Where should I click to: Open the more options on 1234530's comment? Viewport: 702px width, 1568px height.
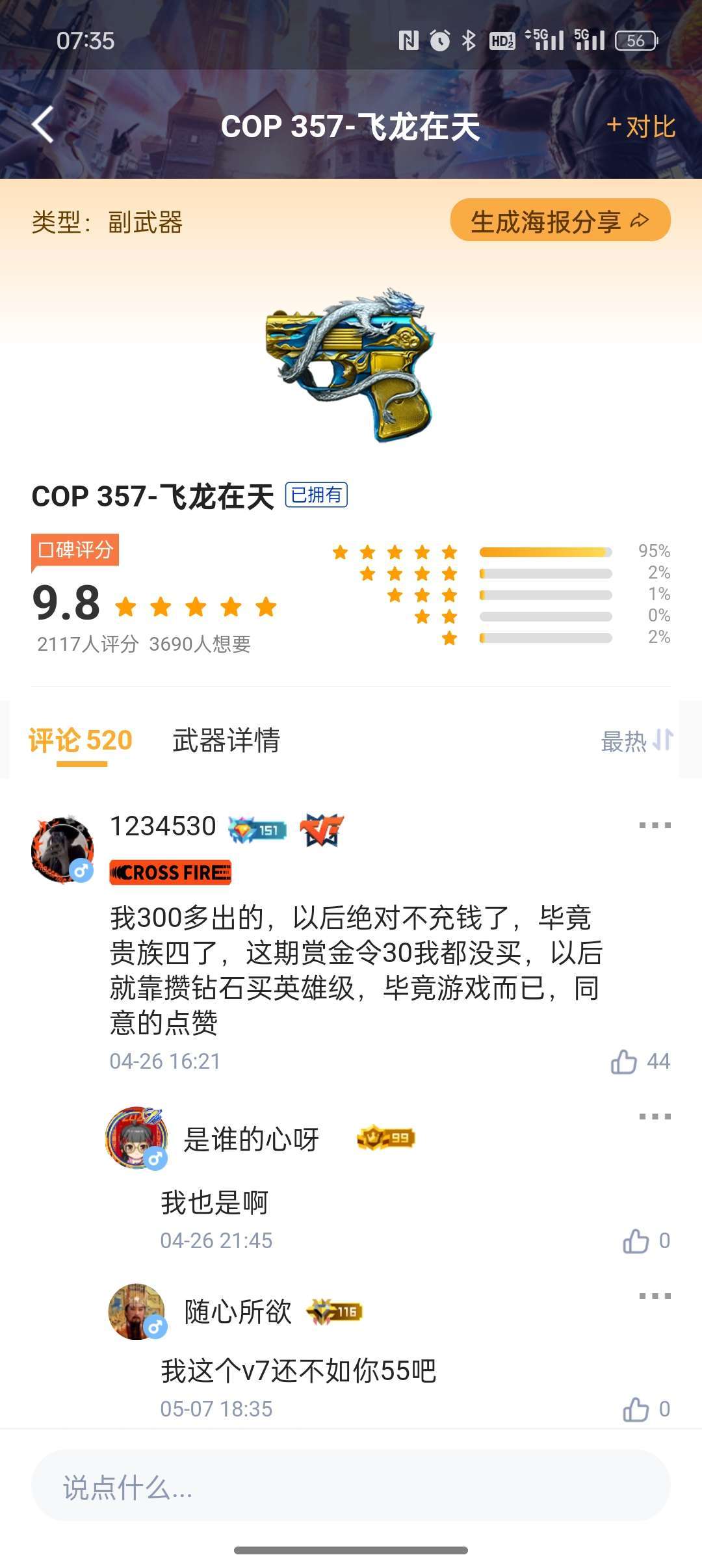point(654,826)
